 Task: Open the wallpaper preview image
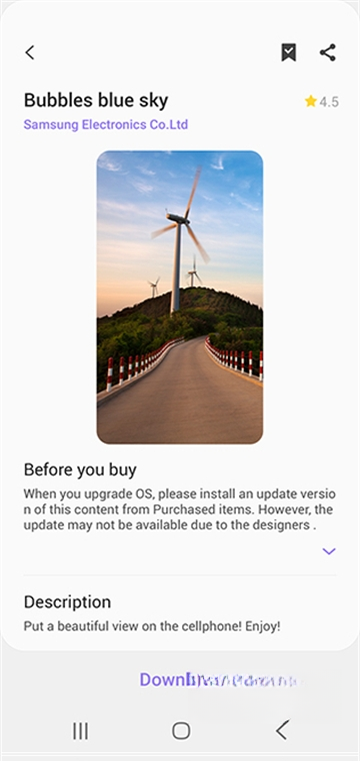click(x=180, y=297)
